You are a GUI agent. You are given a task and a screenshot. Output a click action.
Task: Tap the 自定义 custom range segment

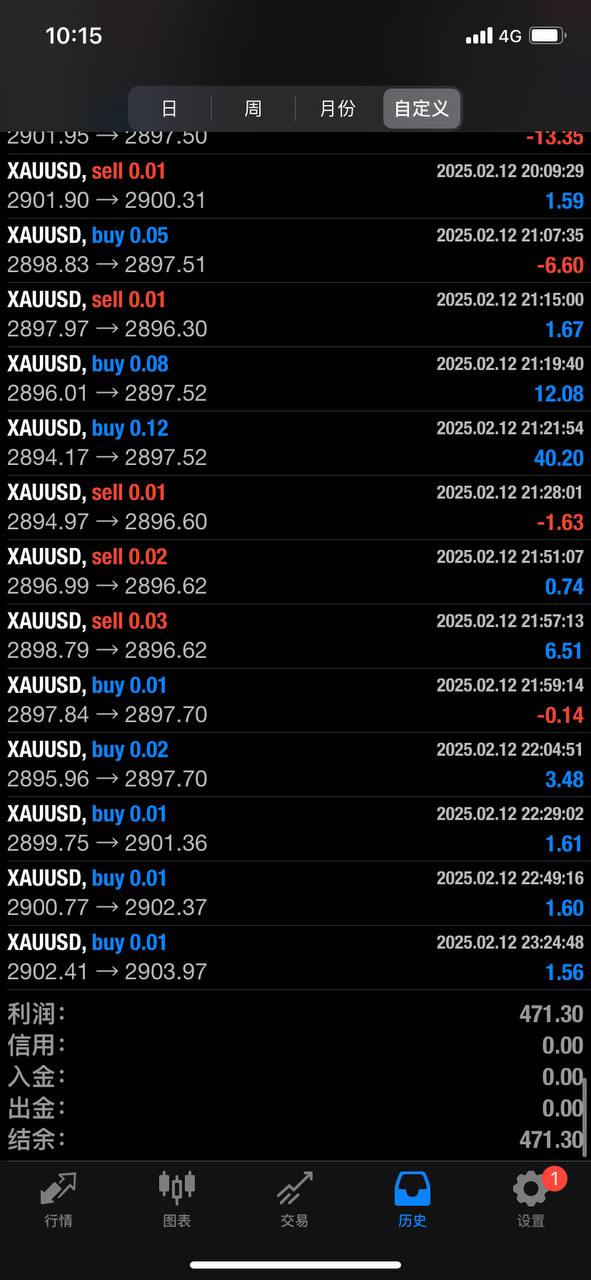tap(421, 108)
